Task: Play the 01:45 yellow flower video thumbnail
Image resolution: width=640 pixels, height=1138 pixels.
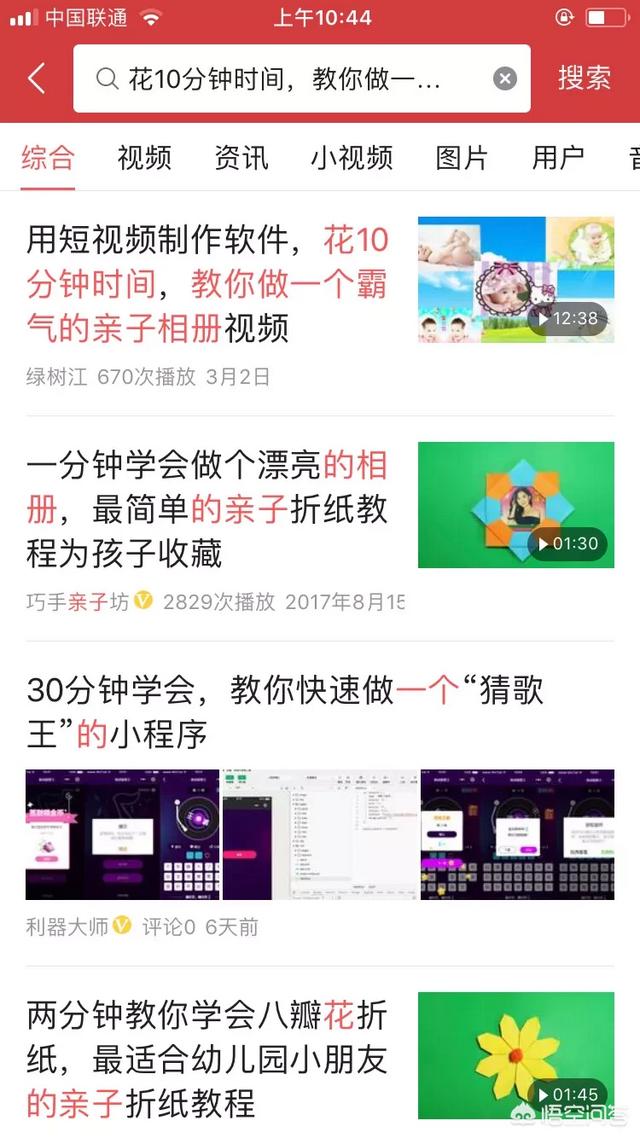Action: (x=516, y=1055)
